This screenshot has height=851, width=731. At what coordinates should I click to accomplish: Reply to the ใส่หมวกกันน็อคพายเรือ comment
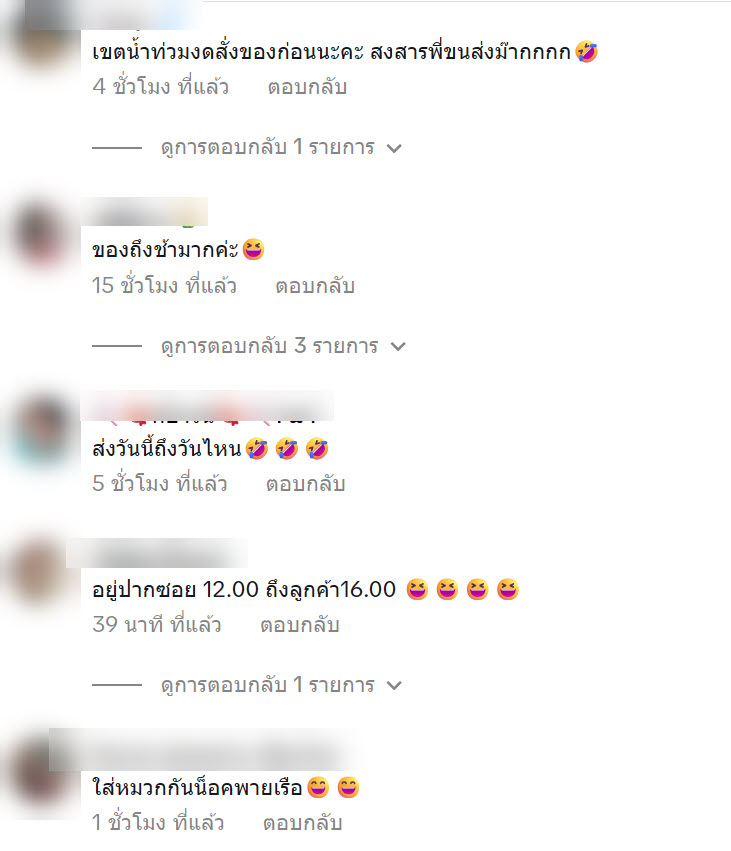tap(302, 823)
